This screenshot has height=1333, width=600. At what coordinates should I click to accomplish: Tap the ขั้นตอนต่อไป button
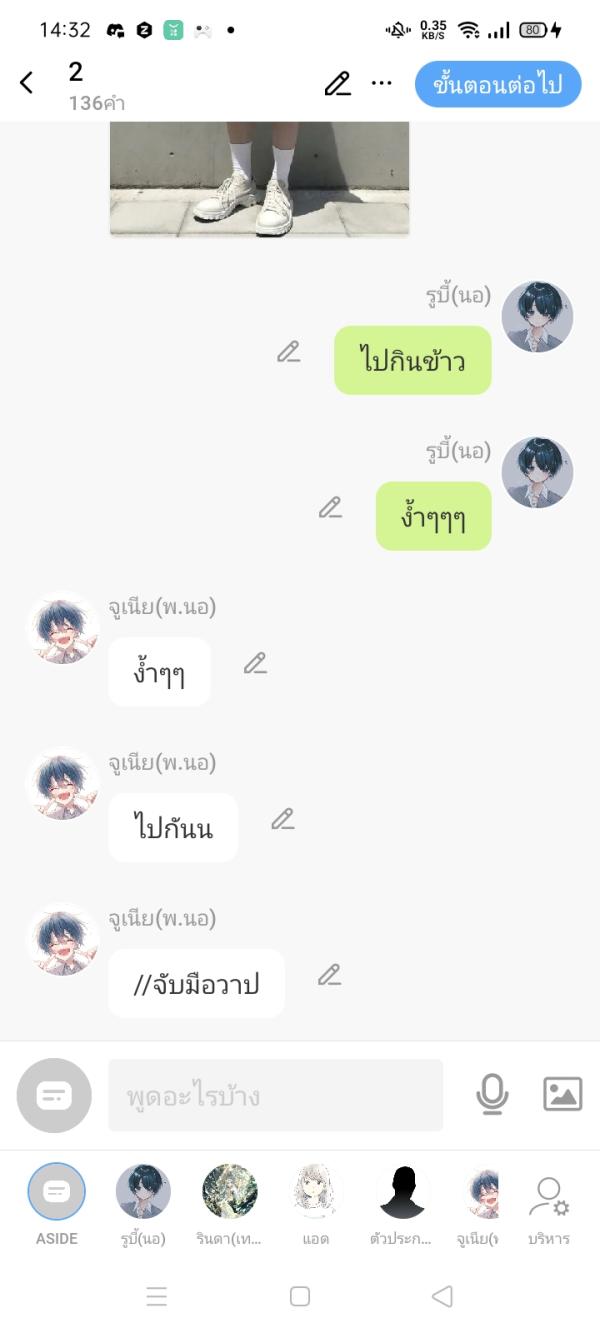497,84
